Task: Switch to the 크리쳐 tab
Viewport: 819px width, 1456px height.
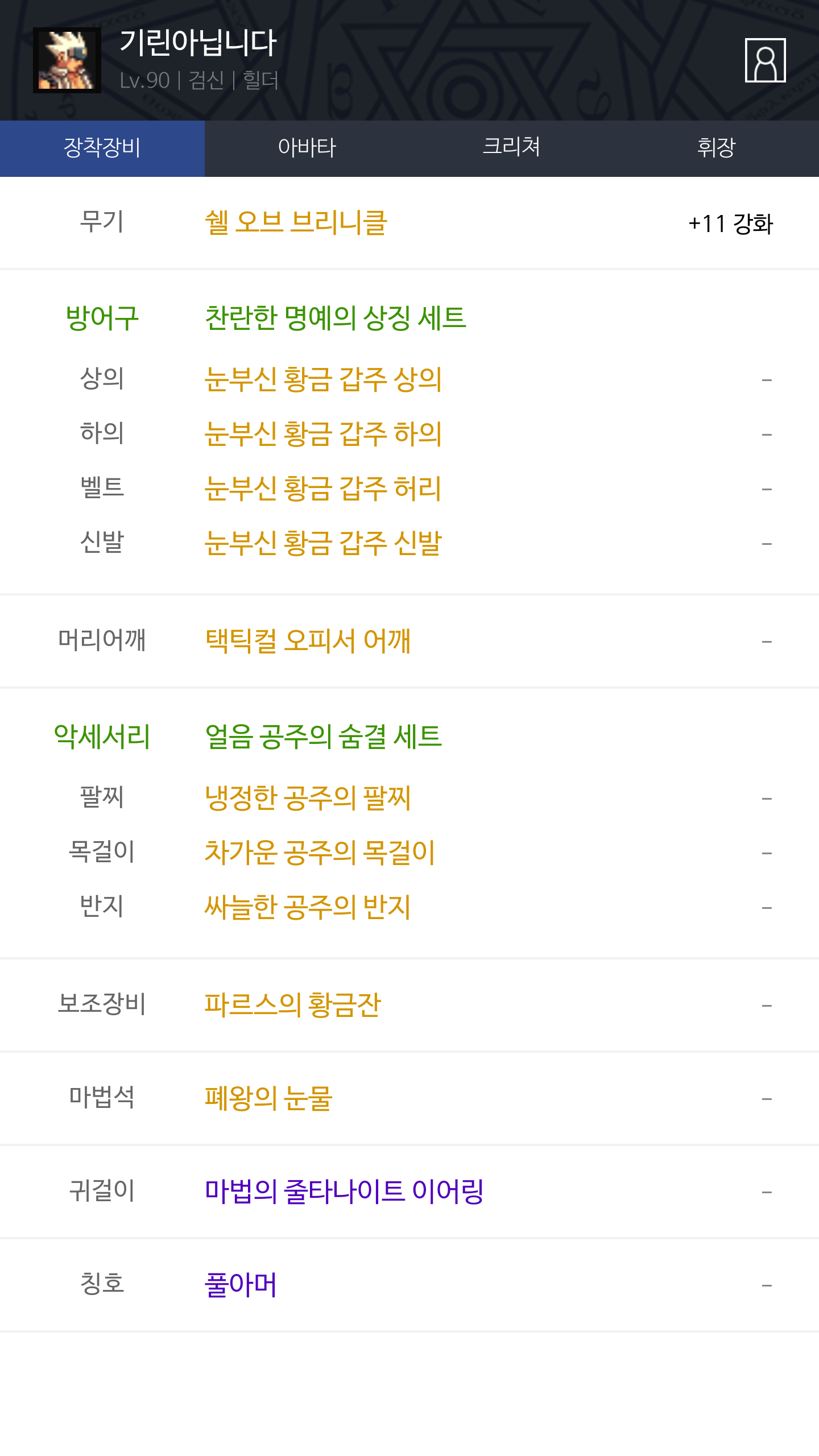Action: pos(511,148)
